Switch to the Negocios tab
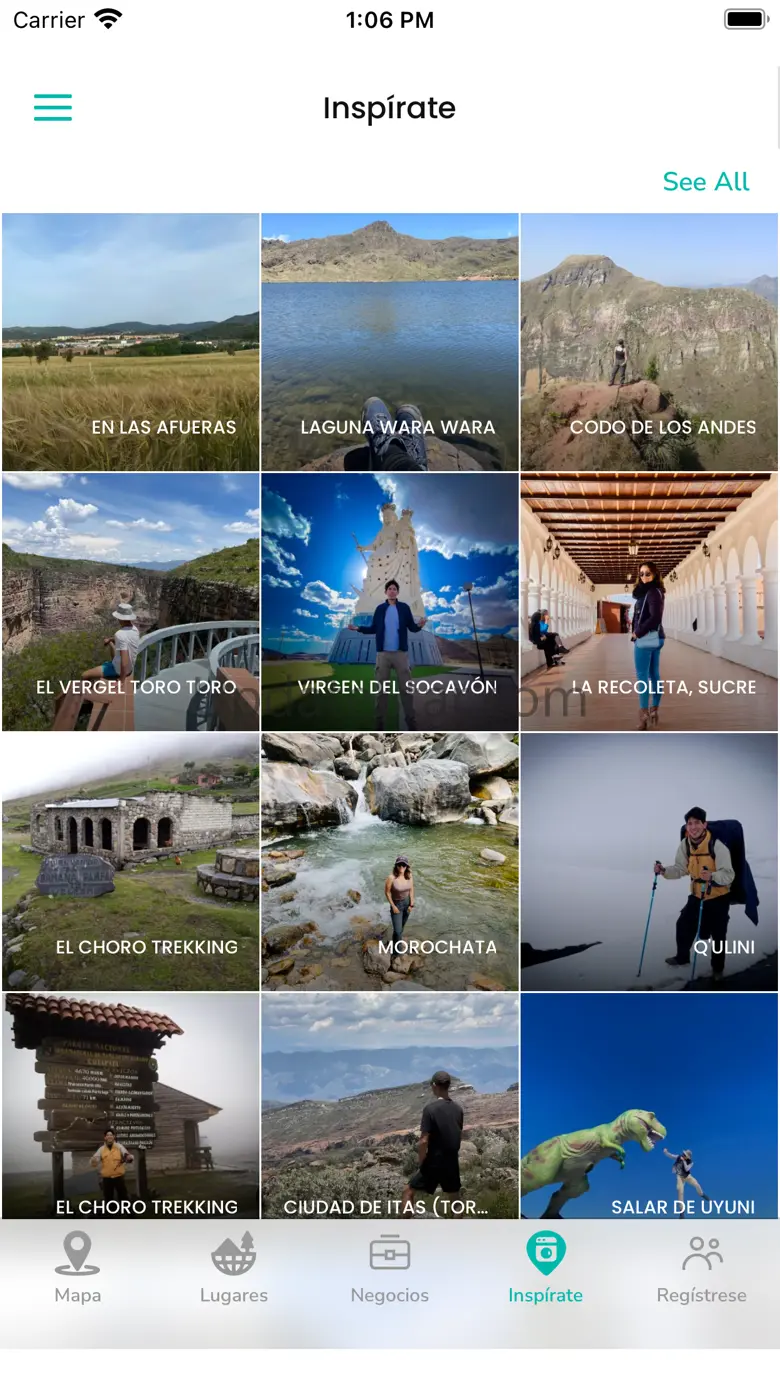The height and width of the screenshot is (1387, 780). [x=390, y=1268]
